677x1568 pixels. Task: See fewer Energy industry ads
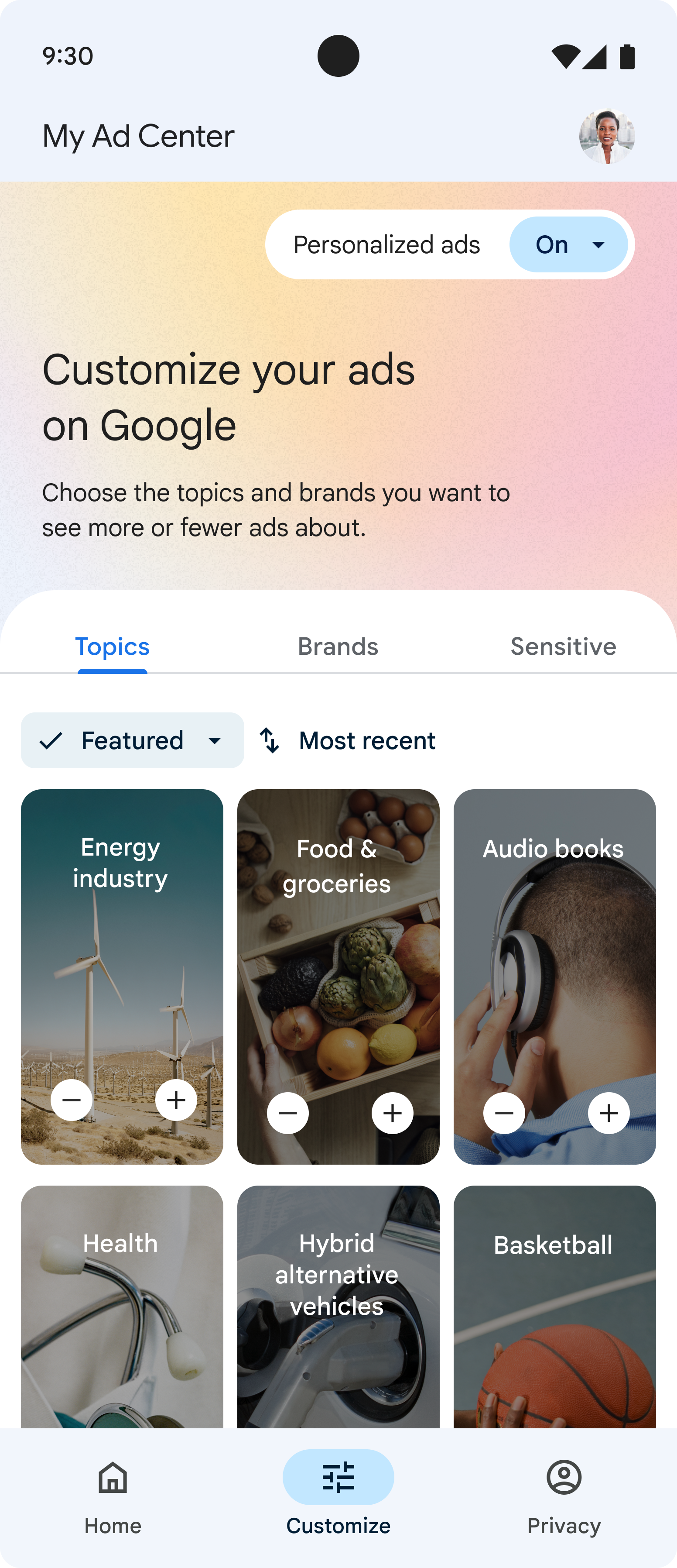(x=72, y=1100)
